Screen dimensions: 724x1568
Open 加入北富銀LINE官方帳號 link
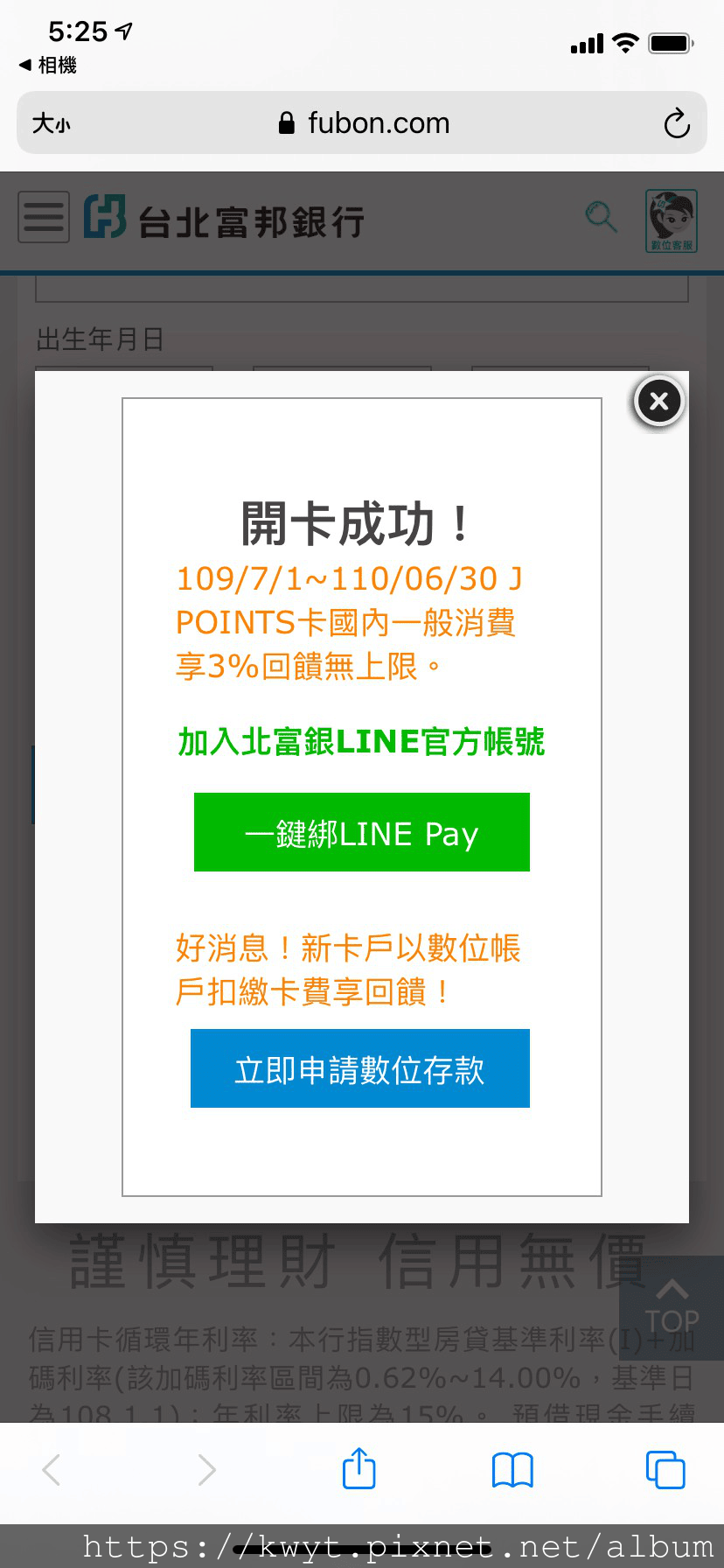tap(360, 741)
